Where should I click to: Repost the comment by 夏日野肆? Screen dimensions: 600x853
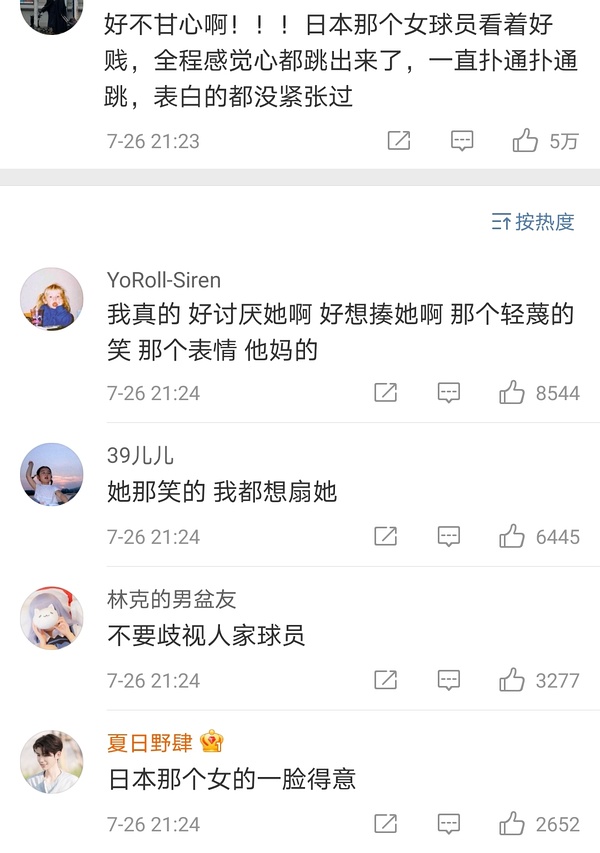pos(386,825)
